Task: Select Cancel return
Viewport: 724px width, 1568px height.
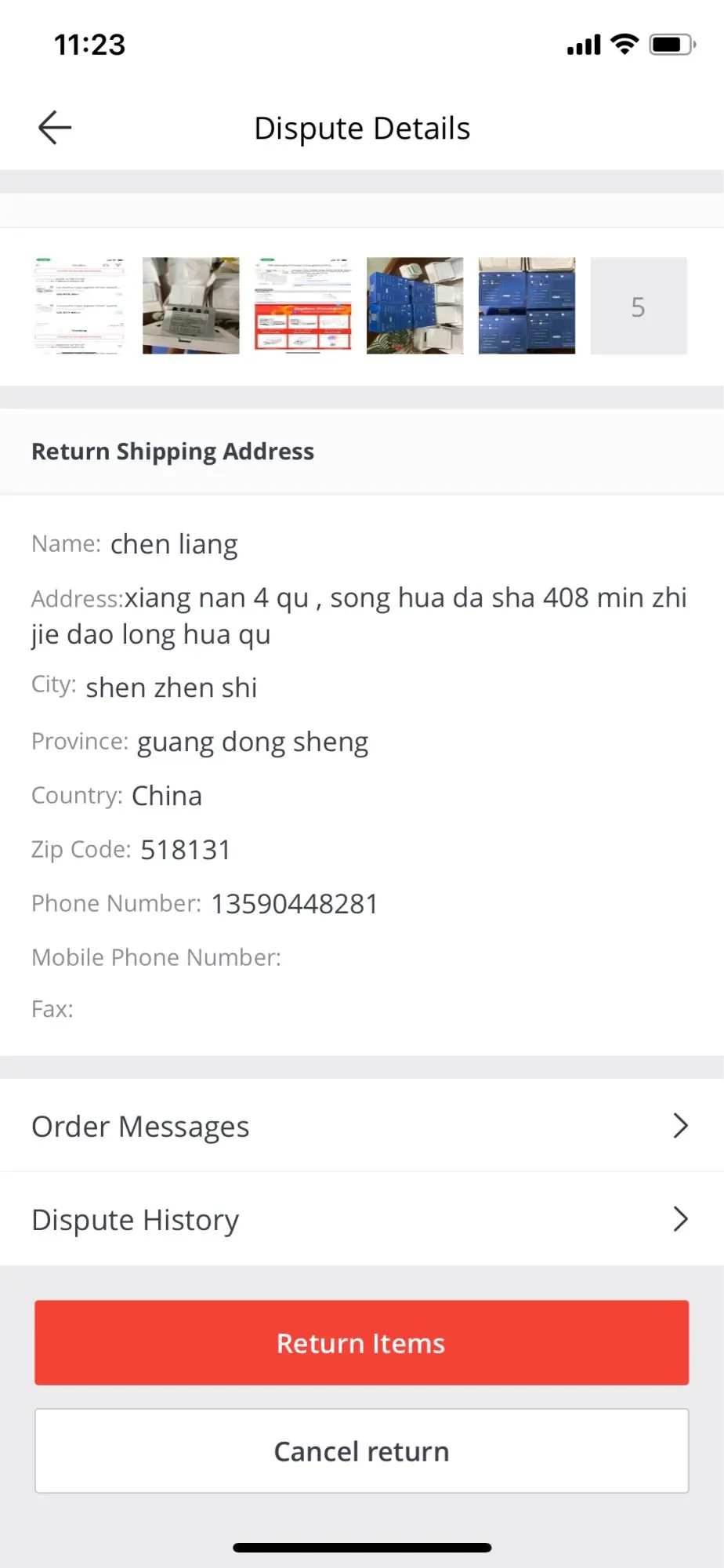Action: click(361, 1450)
